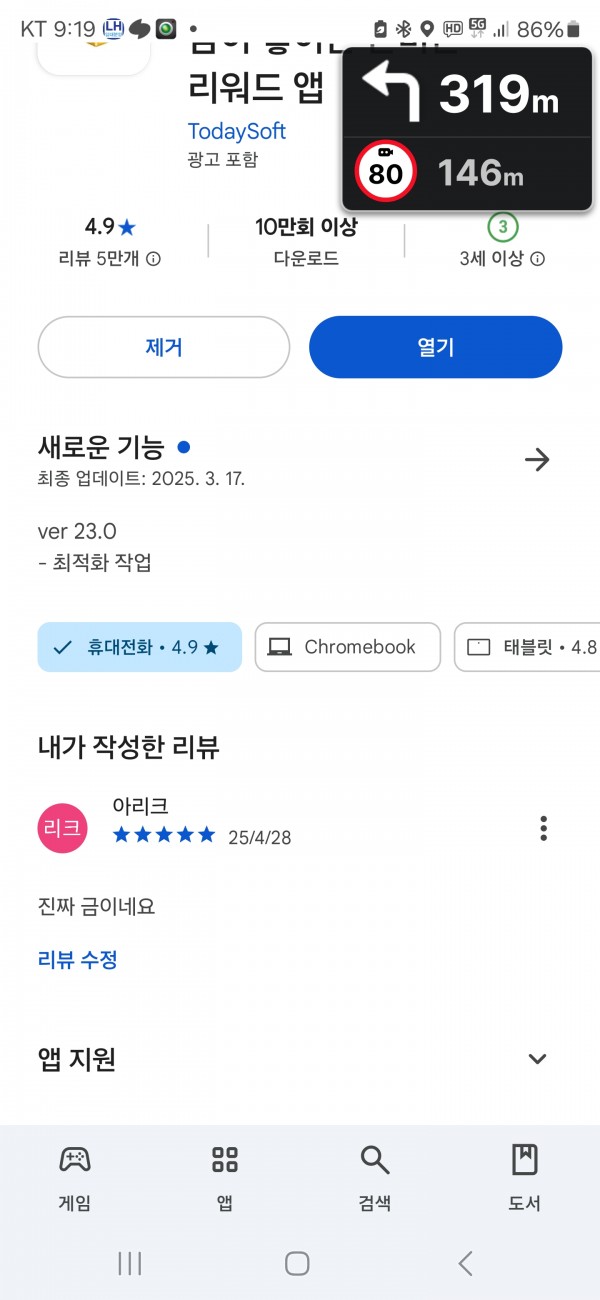
Task: View 3세 이상 content rating info
Action: [x=538, y=259]
